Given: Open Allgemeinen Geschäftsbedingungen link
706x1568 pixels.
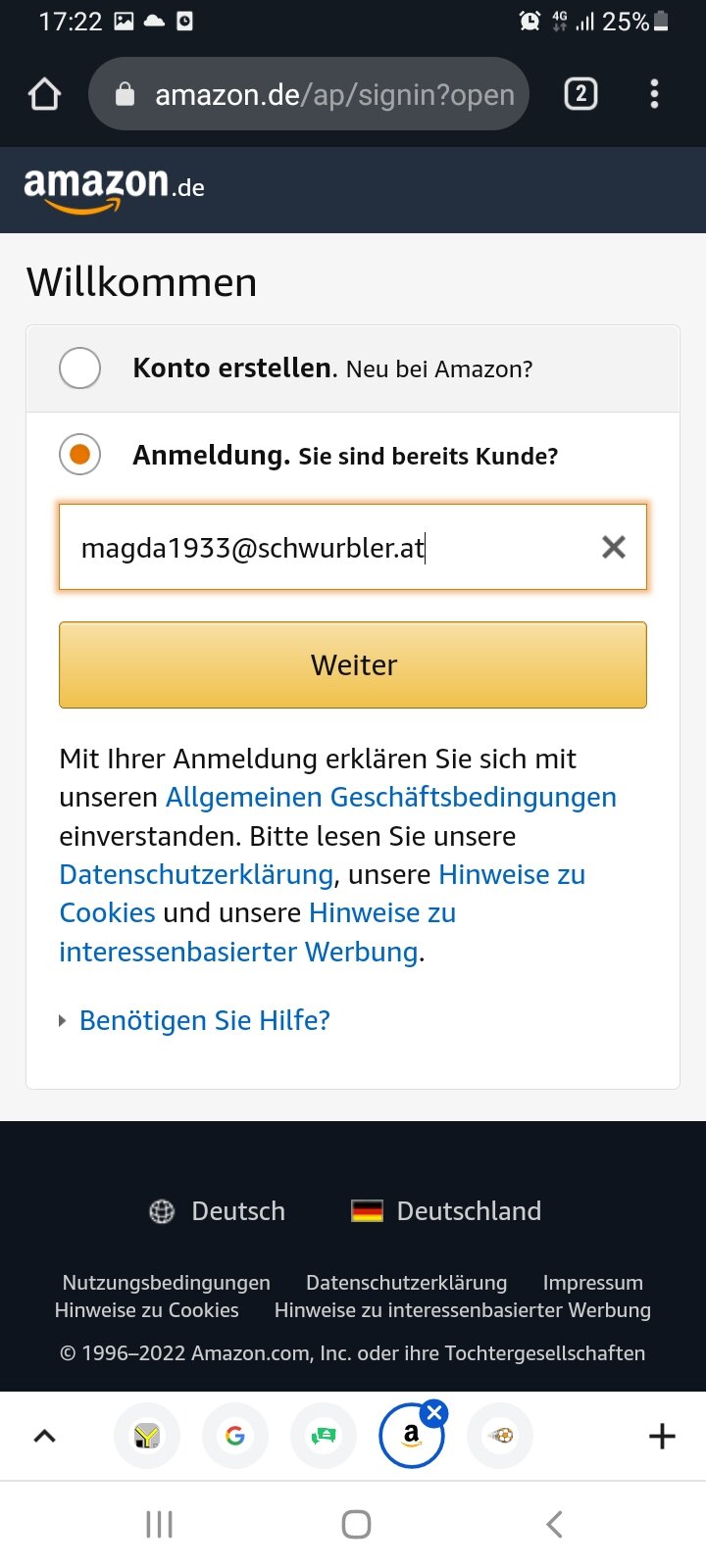Looking at the screenshot, I should tap(391, 797).
